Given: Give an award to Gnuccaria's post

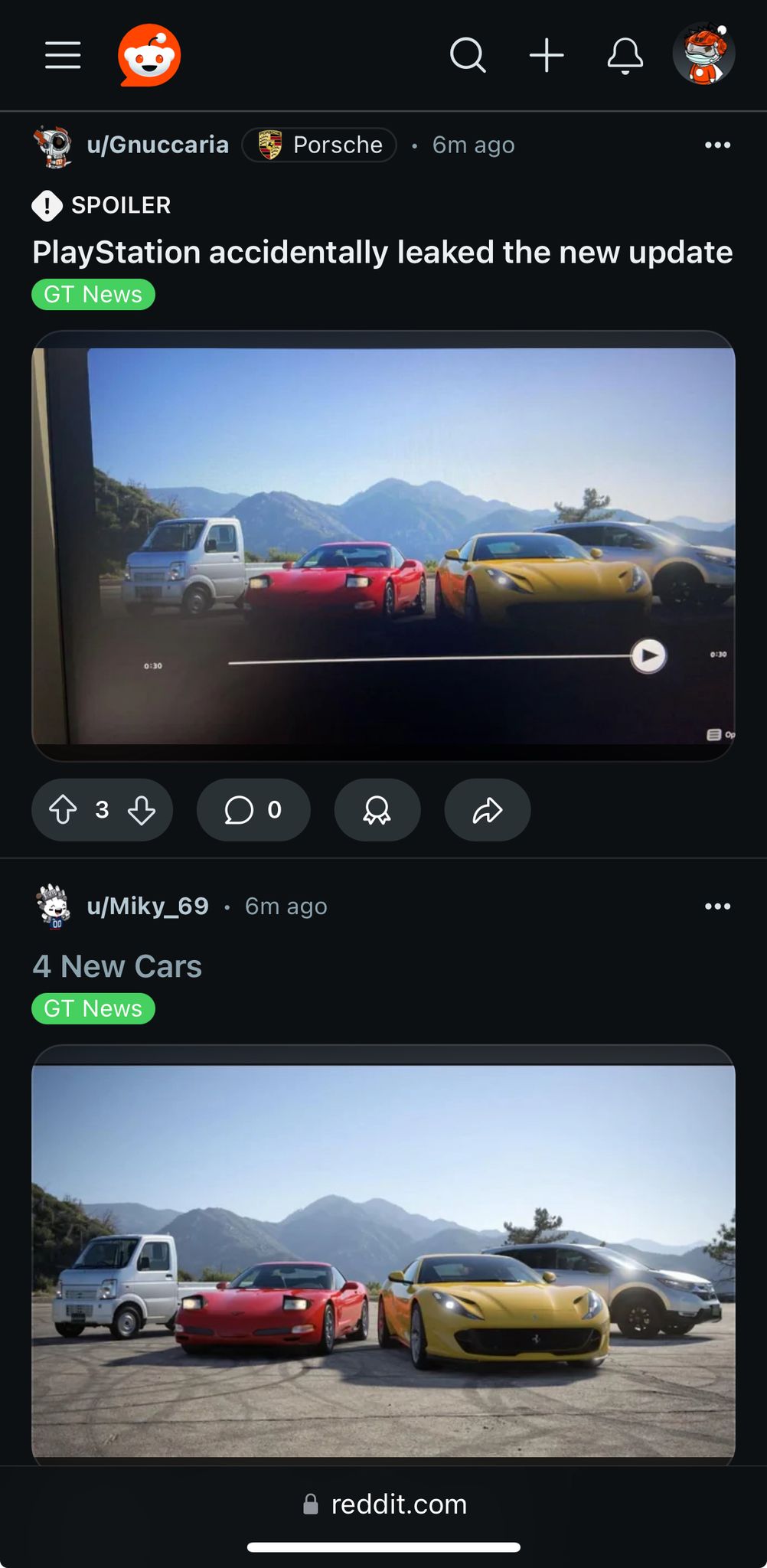Looking at the screenshot, I should [377, 810].
